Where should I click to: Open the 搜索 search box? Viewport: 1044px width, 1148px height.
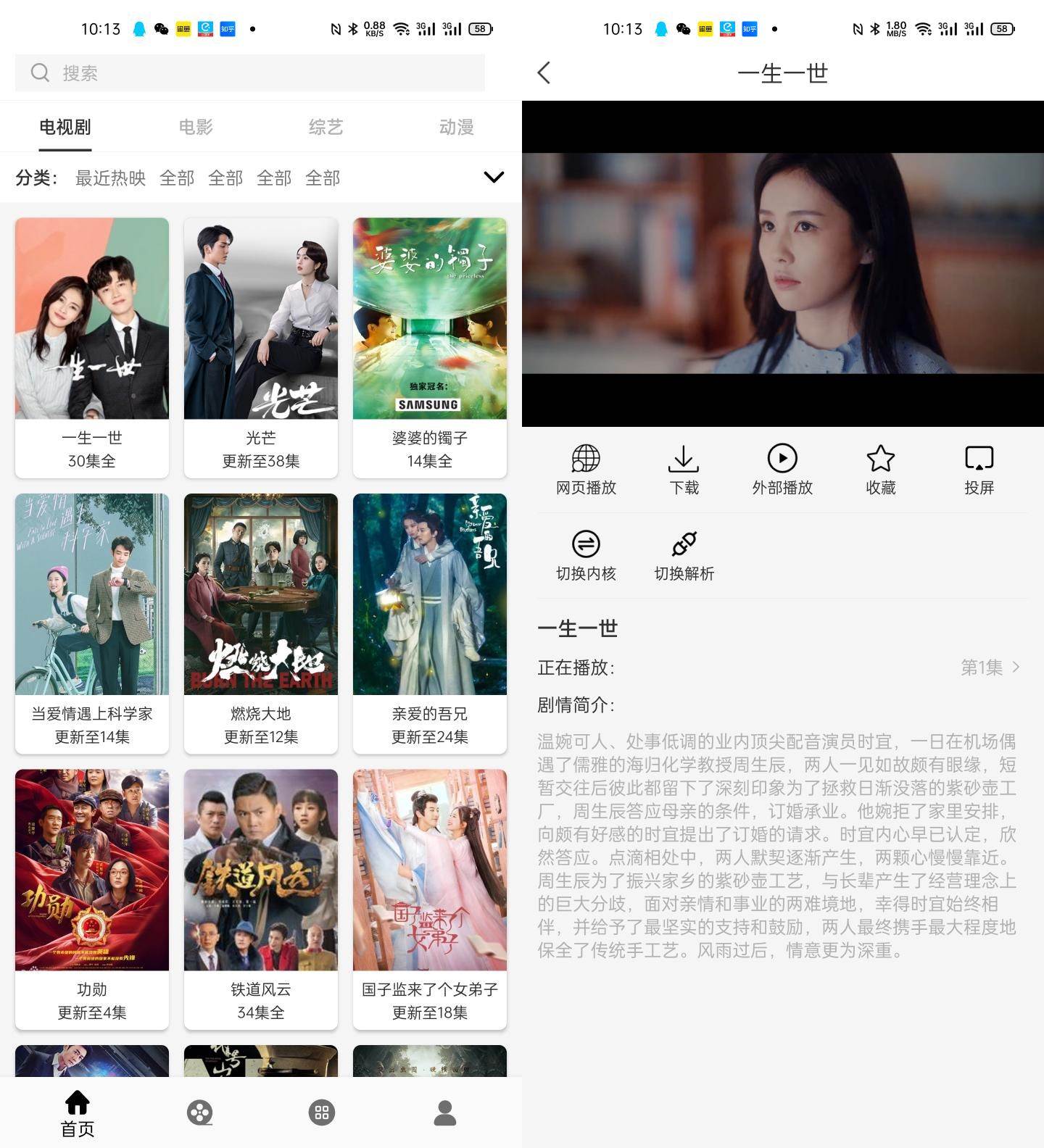pyautogui.click(x=249, y=72)
